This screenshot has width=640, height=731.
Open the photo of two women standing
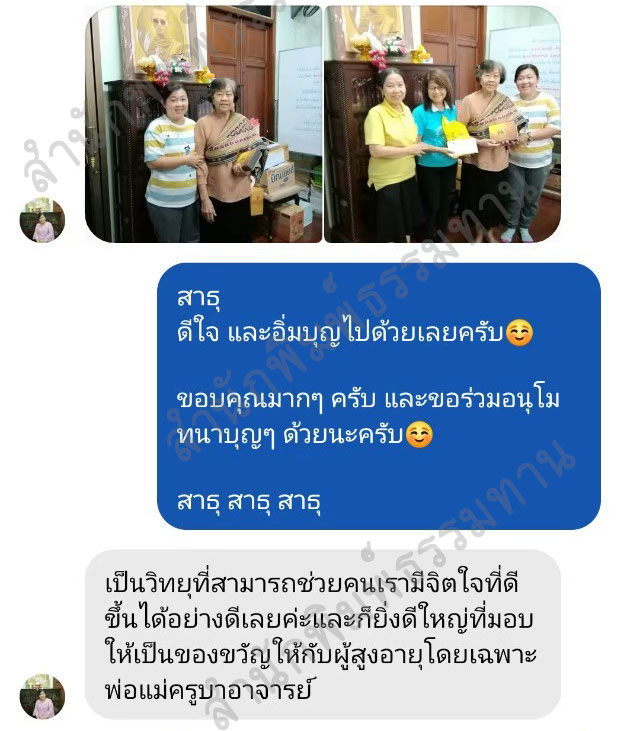(203, 124)
